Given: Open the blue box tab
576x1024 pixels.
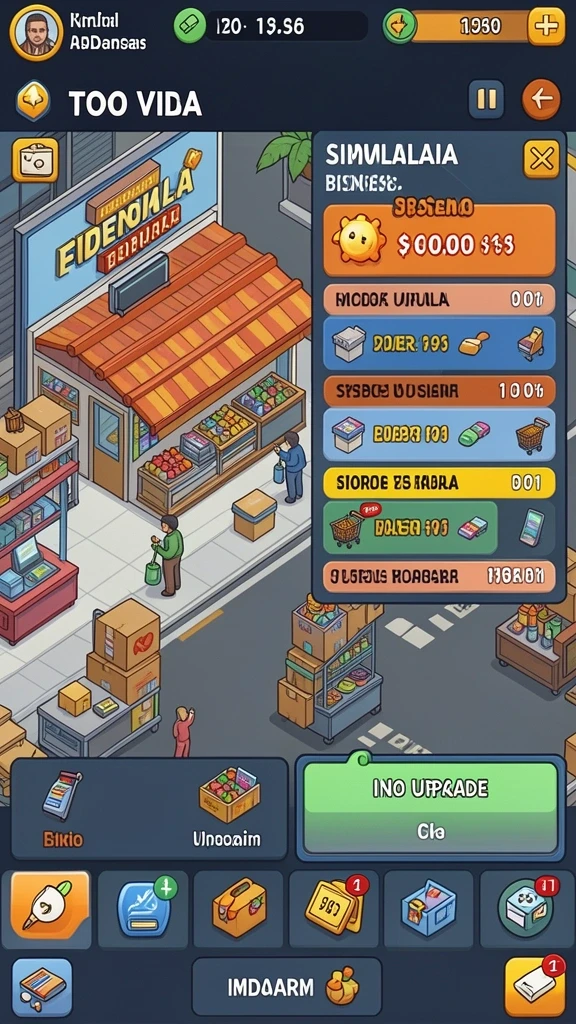Looking at the screenshot, I should click(430, 909).
